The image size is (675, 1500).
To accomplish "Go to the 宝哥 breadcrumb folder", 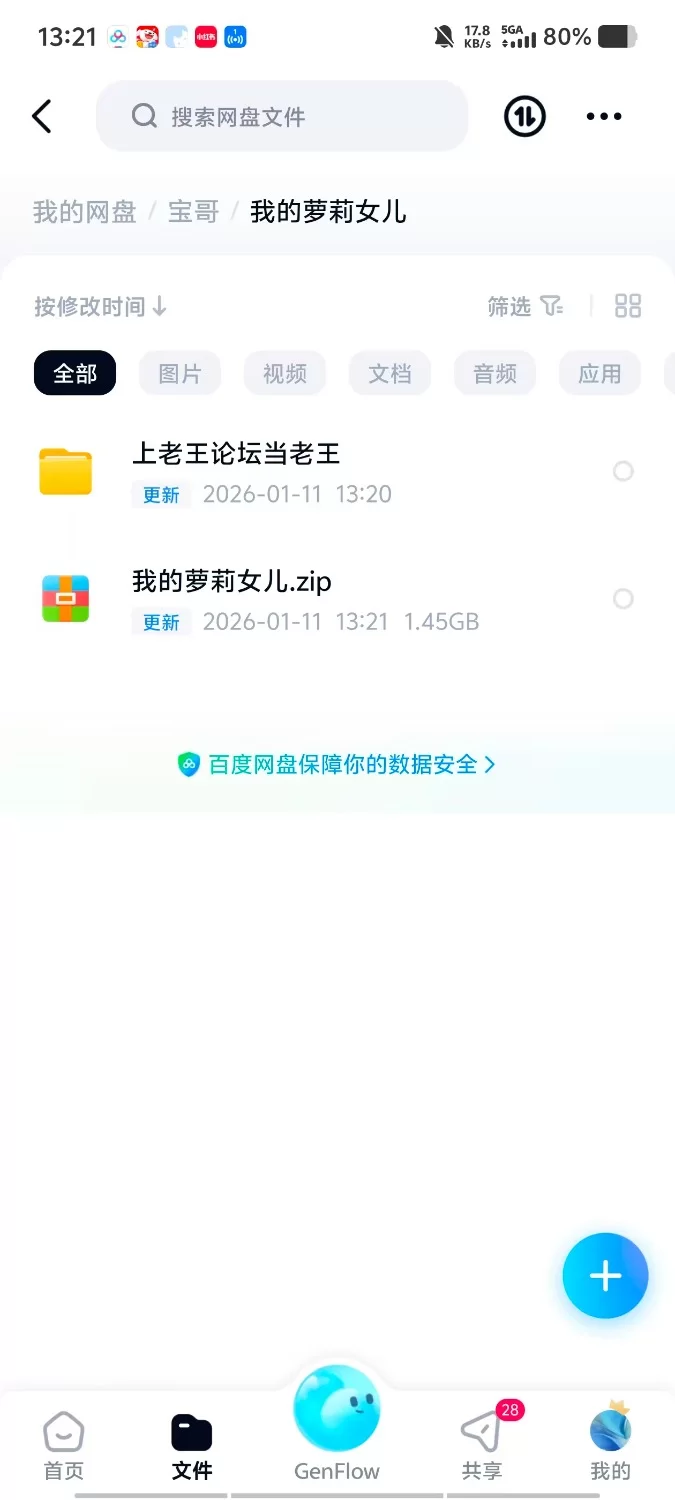I will click(x=193, y=212).
